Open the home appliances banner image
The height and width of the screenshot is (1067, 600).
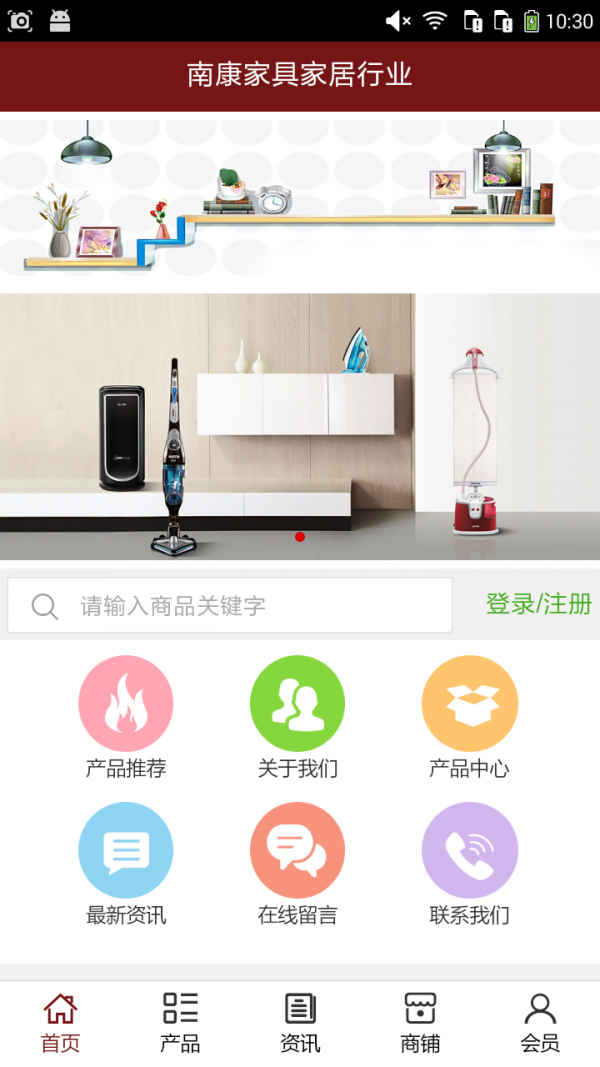300,425
